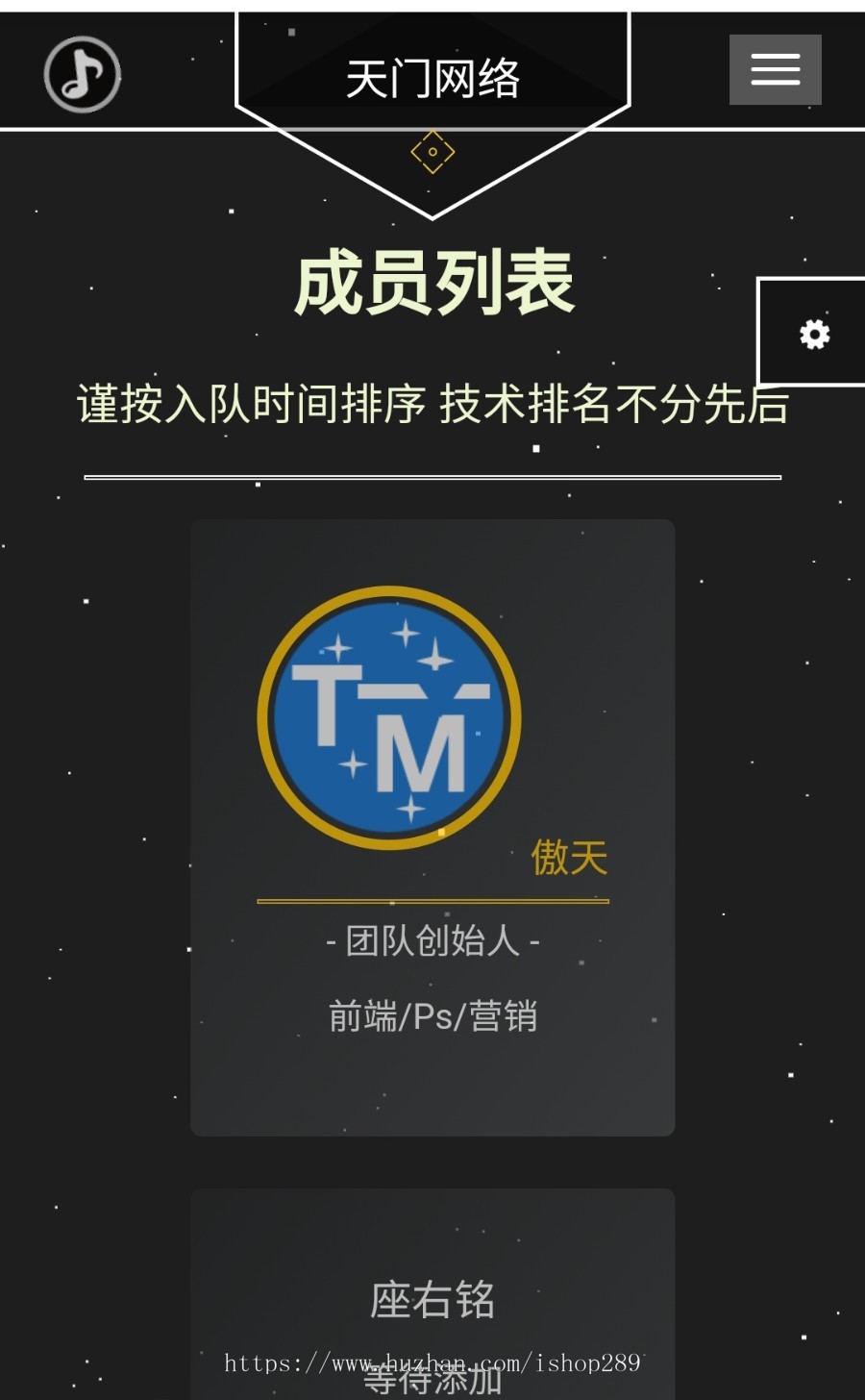Viewport: 865px width, 1400px height.
Task: Open the gear settings panel
Action: click(814, 333)
